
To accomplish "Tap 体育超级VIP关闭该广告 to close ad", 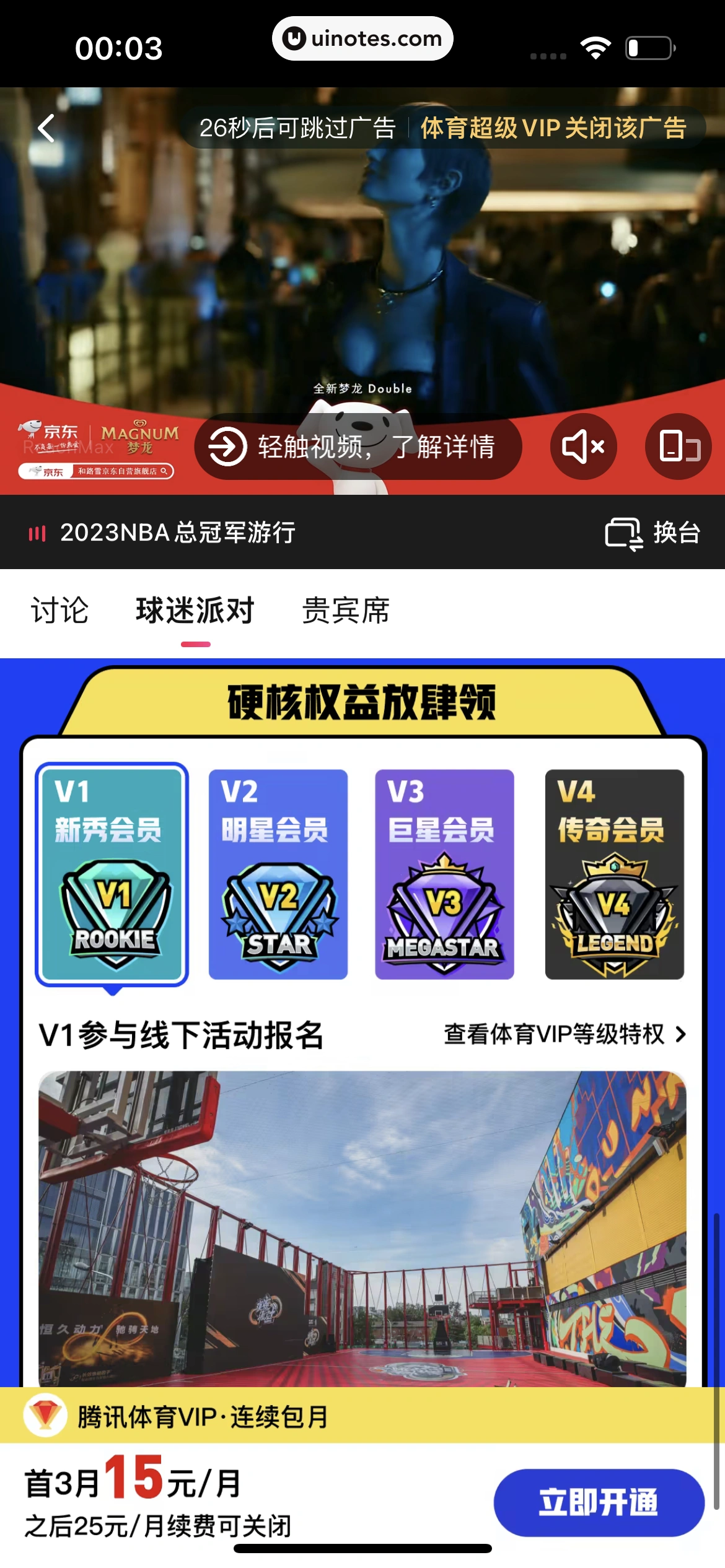I will (553, 128).
